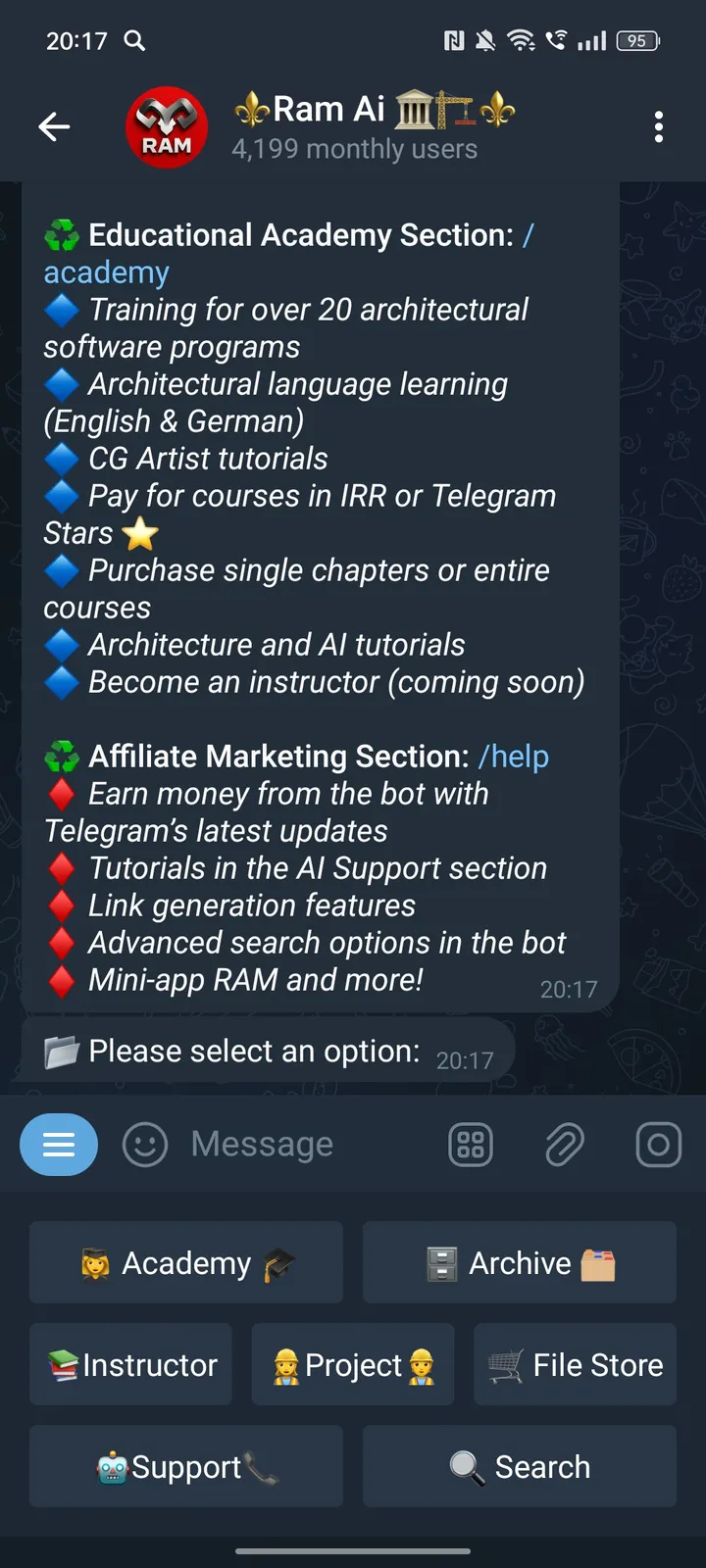
Task: Tap the blue hamburger bot menu
Action: pos(59,1144)
